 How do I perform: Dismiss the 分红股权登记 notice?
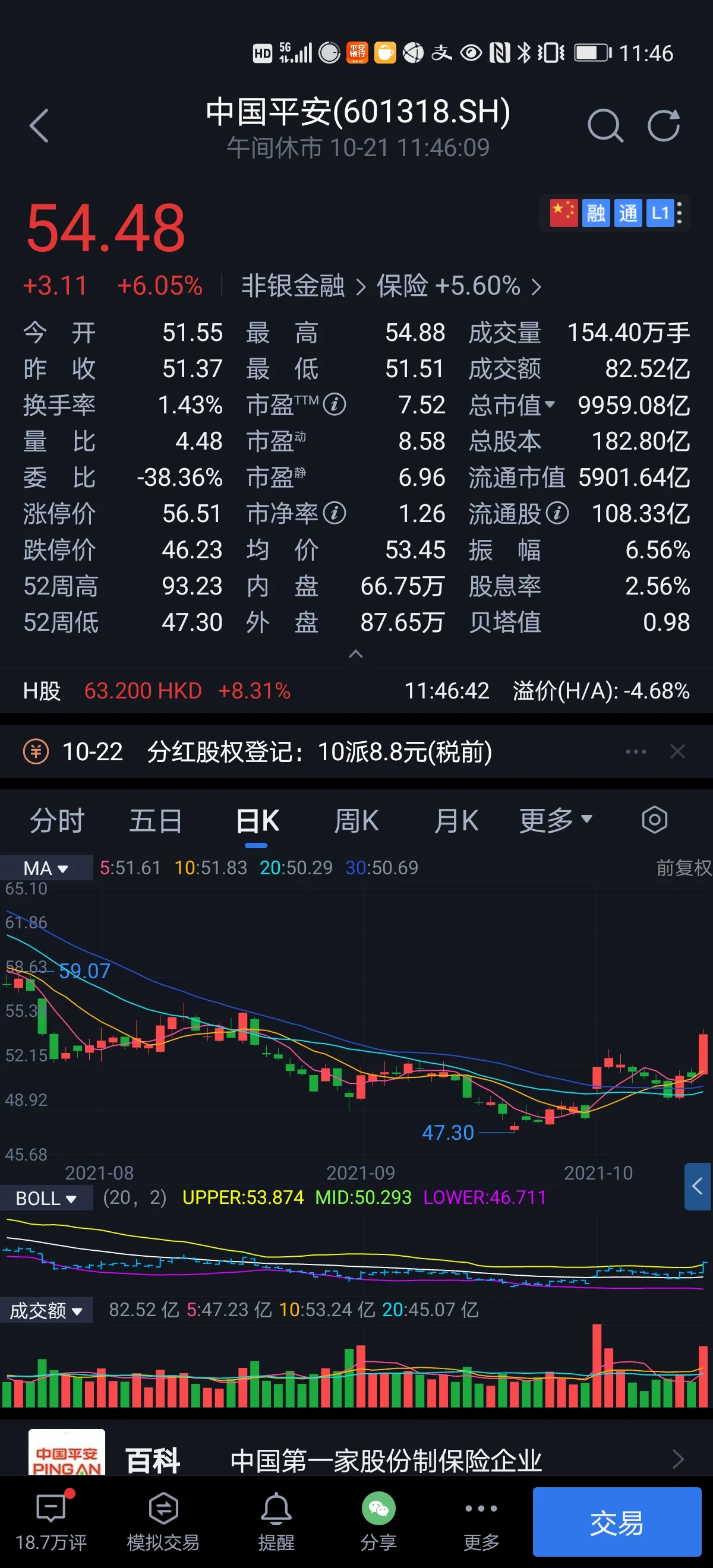click(677, 752)
